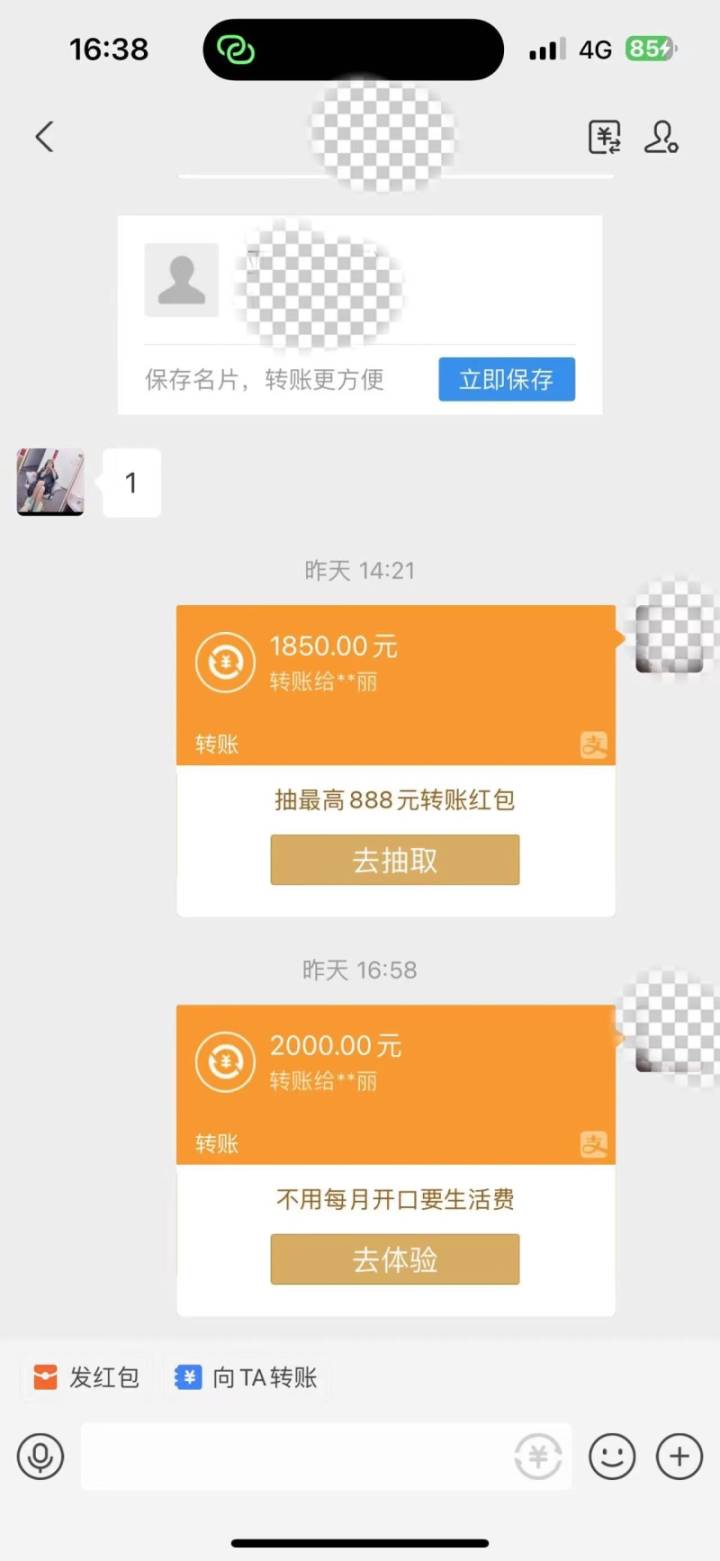
Task: Tap the receipt icon on the 2000.00 transfer card
Action: [x=593, y=1145]
